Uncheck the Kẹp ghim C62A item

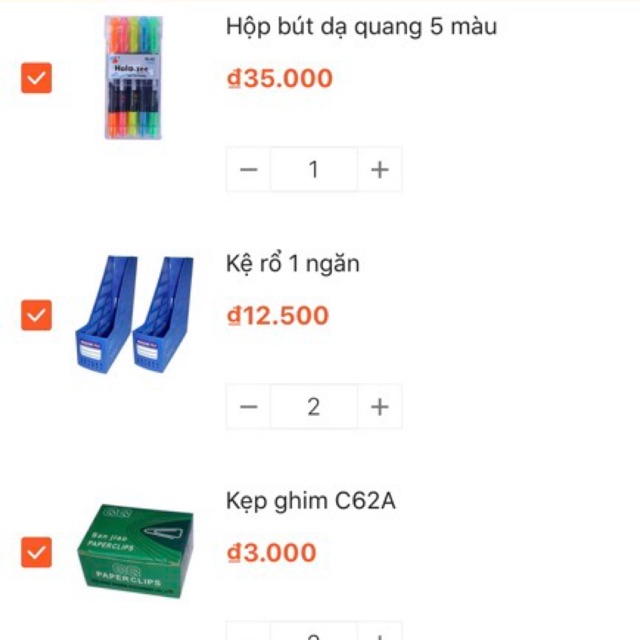36,551
